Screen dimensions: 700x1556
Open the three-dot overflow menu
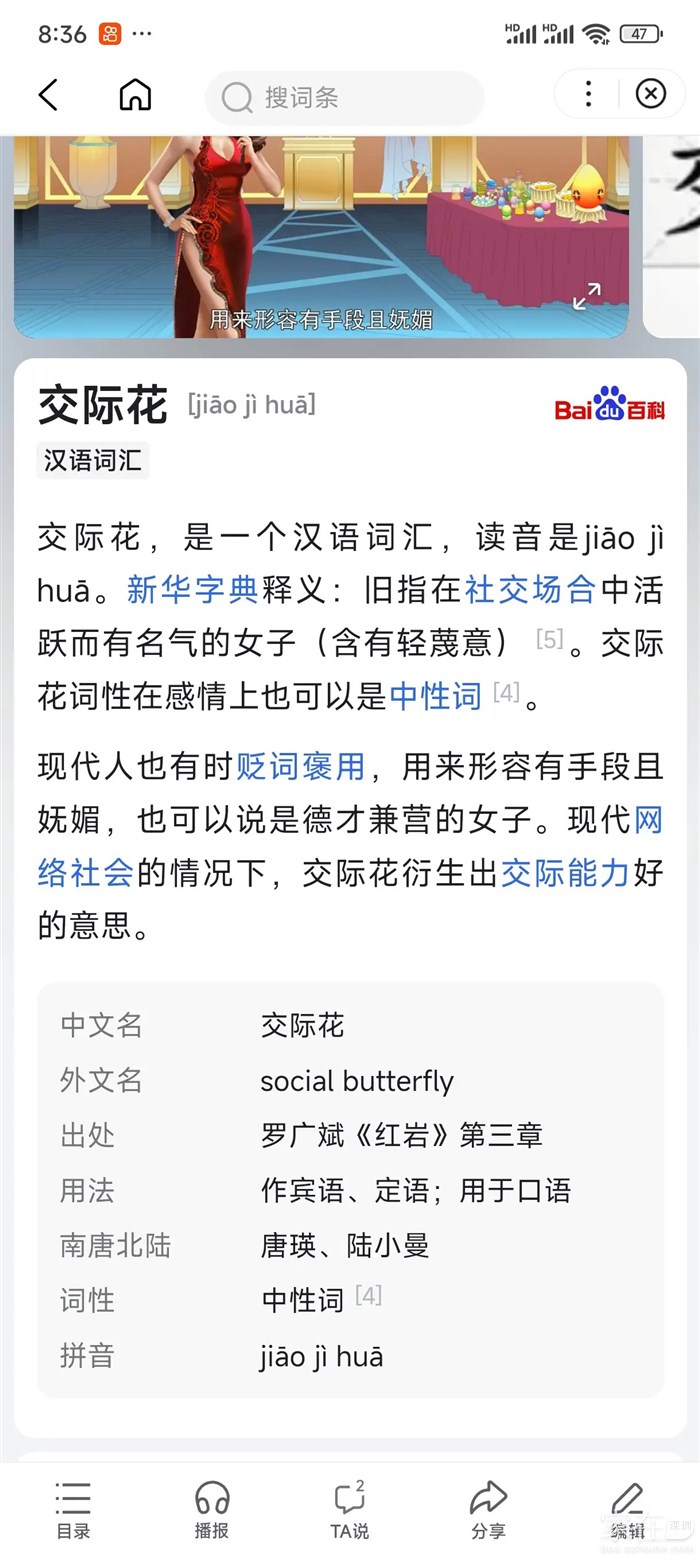[588, 95]
